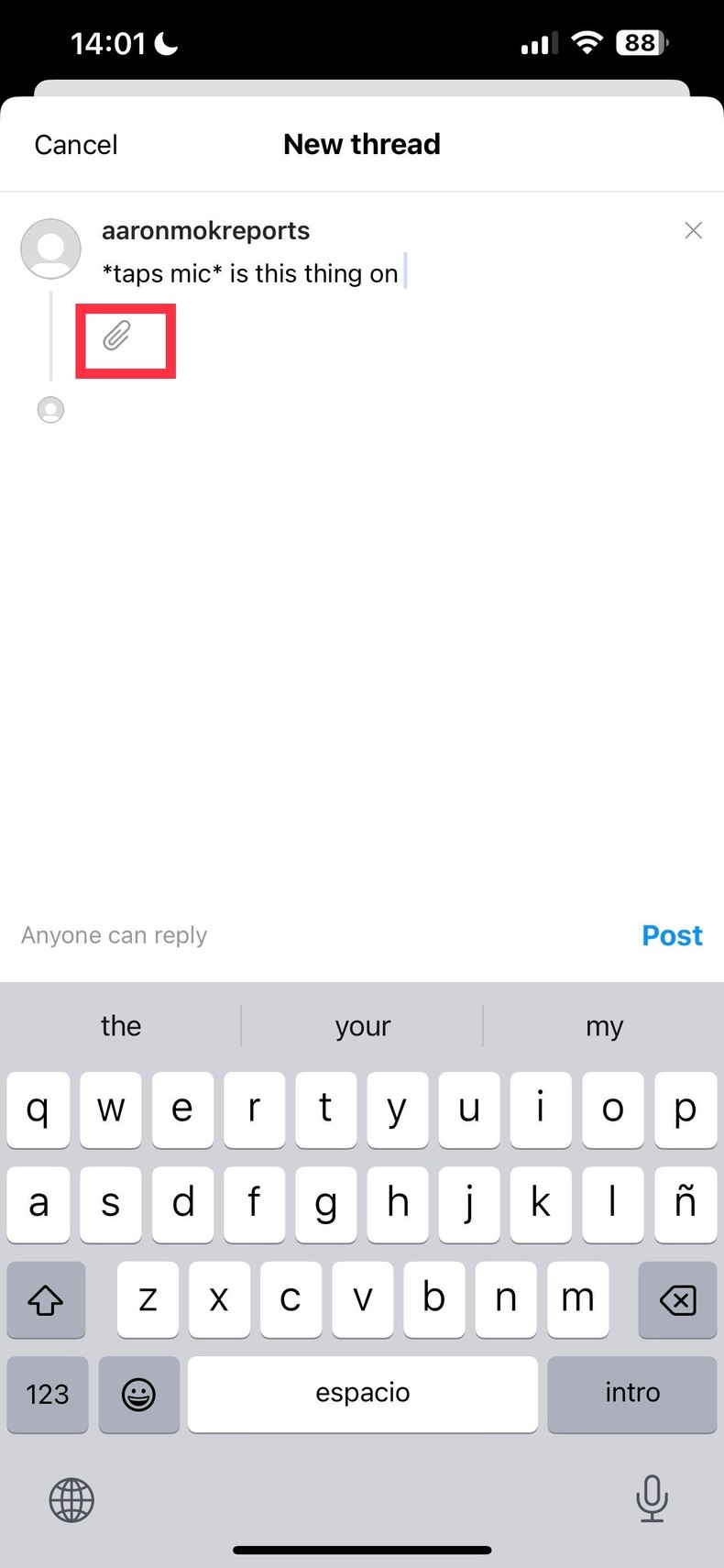Cancel the new thread
Image resolution: width=724 pixels, height=1568 pixels.
point(75,144)
